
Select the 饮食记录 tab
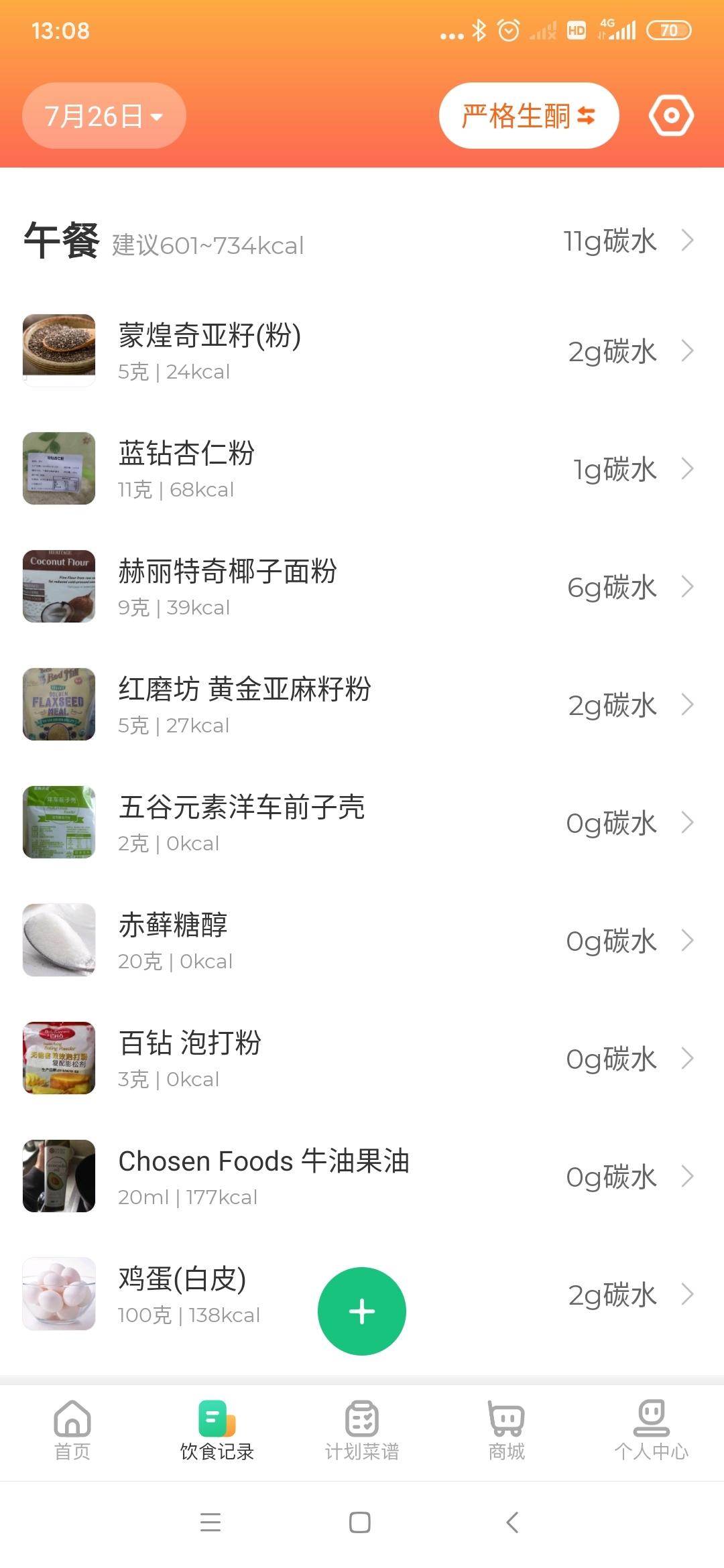217,1430
